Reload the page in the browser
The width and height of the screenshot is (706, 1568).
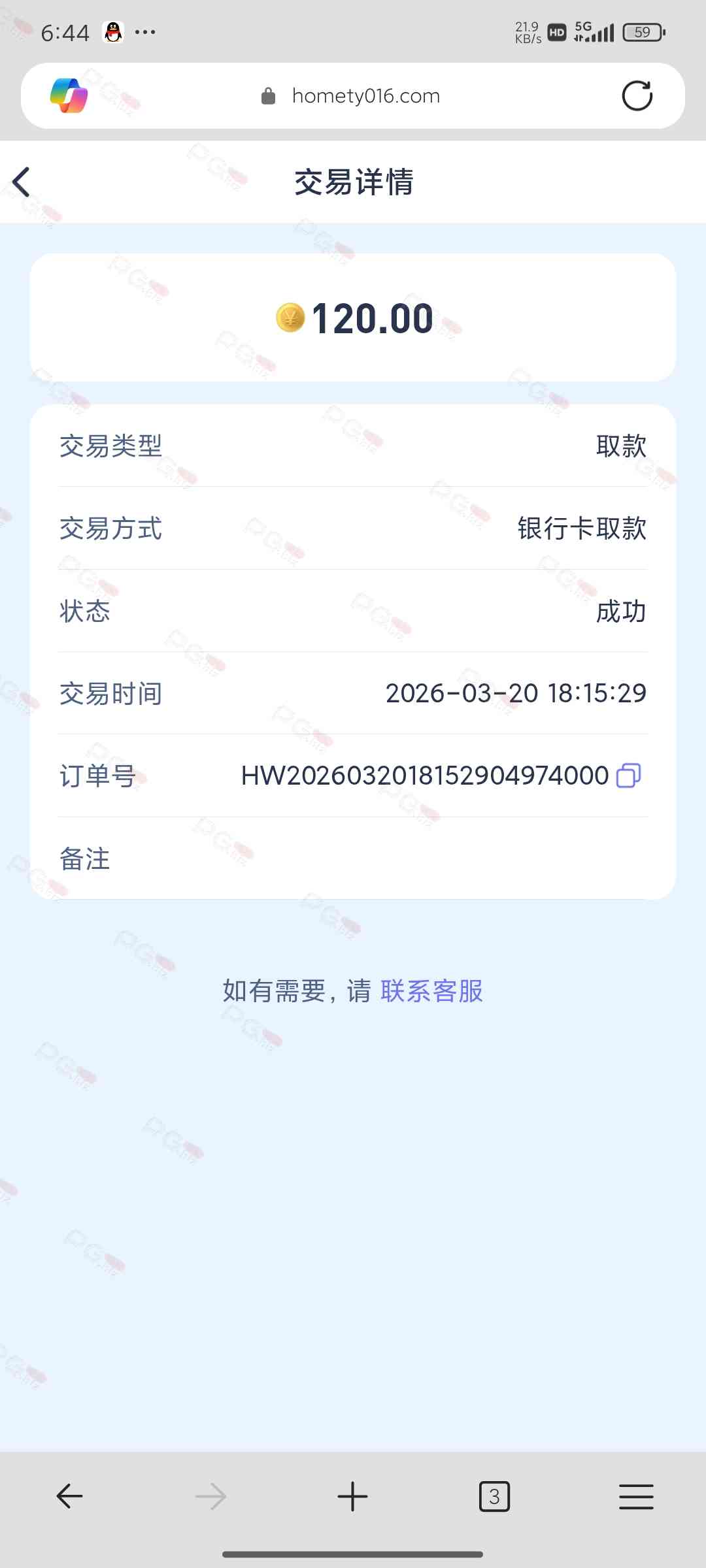[x=637, y=96]
